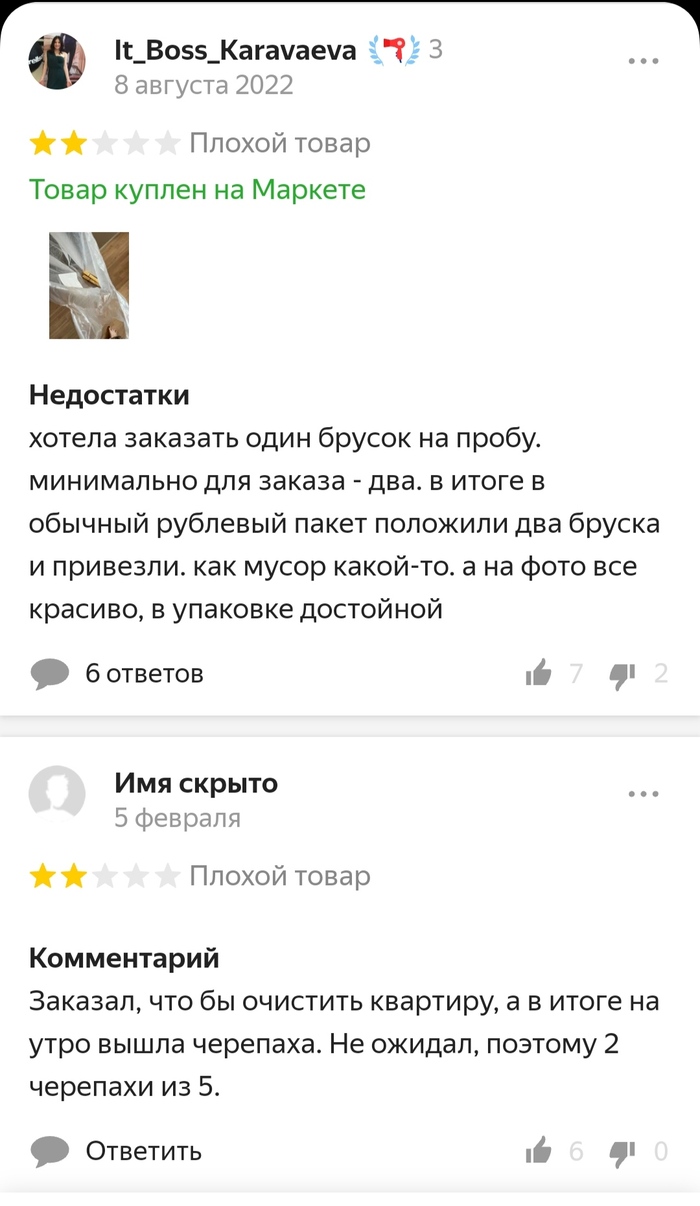
Task: Open overflow menu on the hidden-name review
Action: tap(644, 794)
